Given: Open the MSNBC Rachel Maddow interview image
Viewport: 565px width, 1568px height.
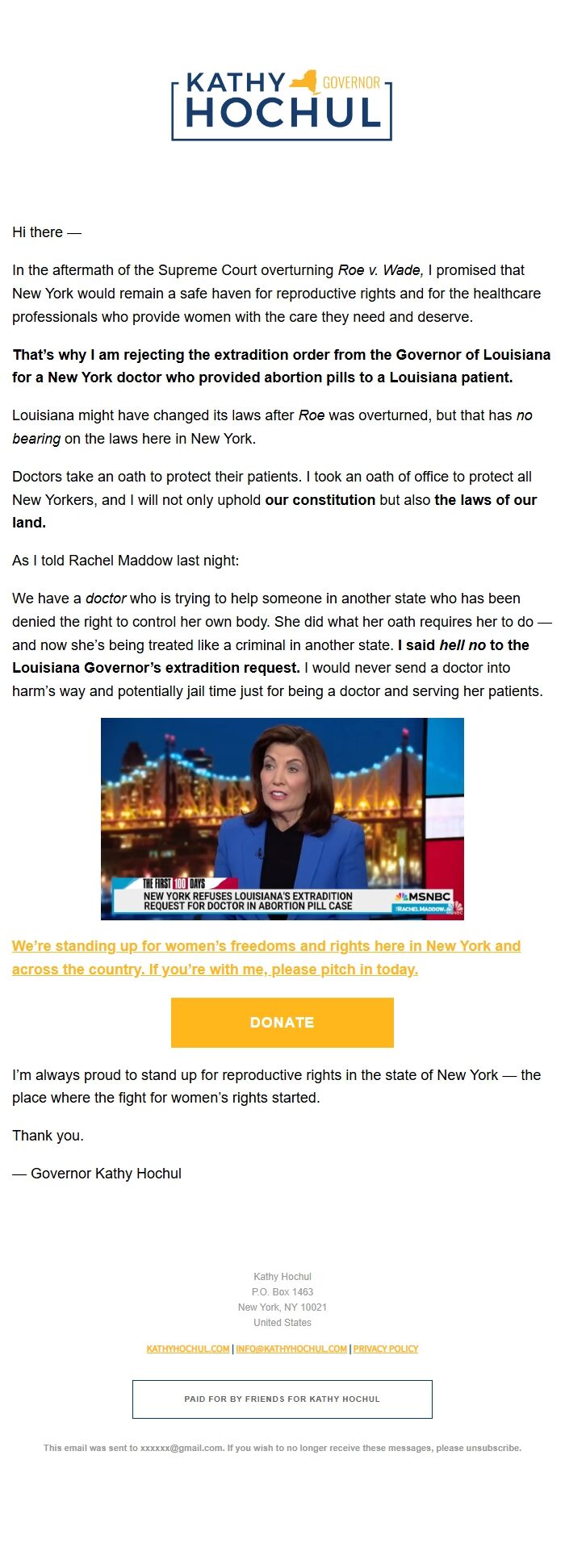Looking at the screenshot, I should 282,818.
